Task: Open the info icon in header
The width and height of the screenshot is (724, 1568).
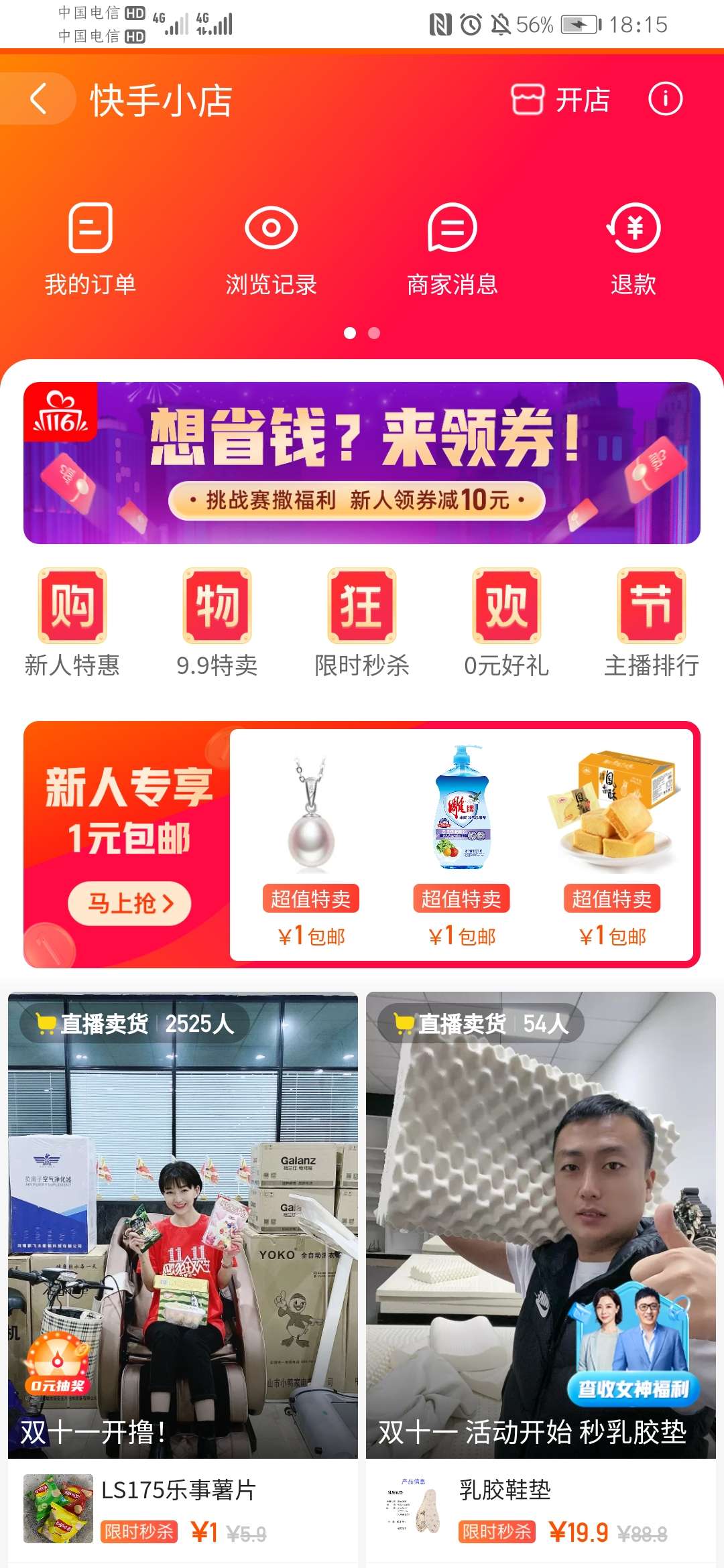Action: pyautogui.click(x=665, y=99)
